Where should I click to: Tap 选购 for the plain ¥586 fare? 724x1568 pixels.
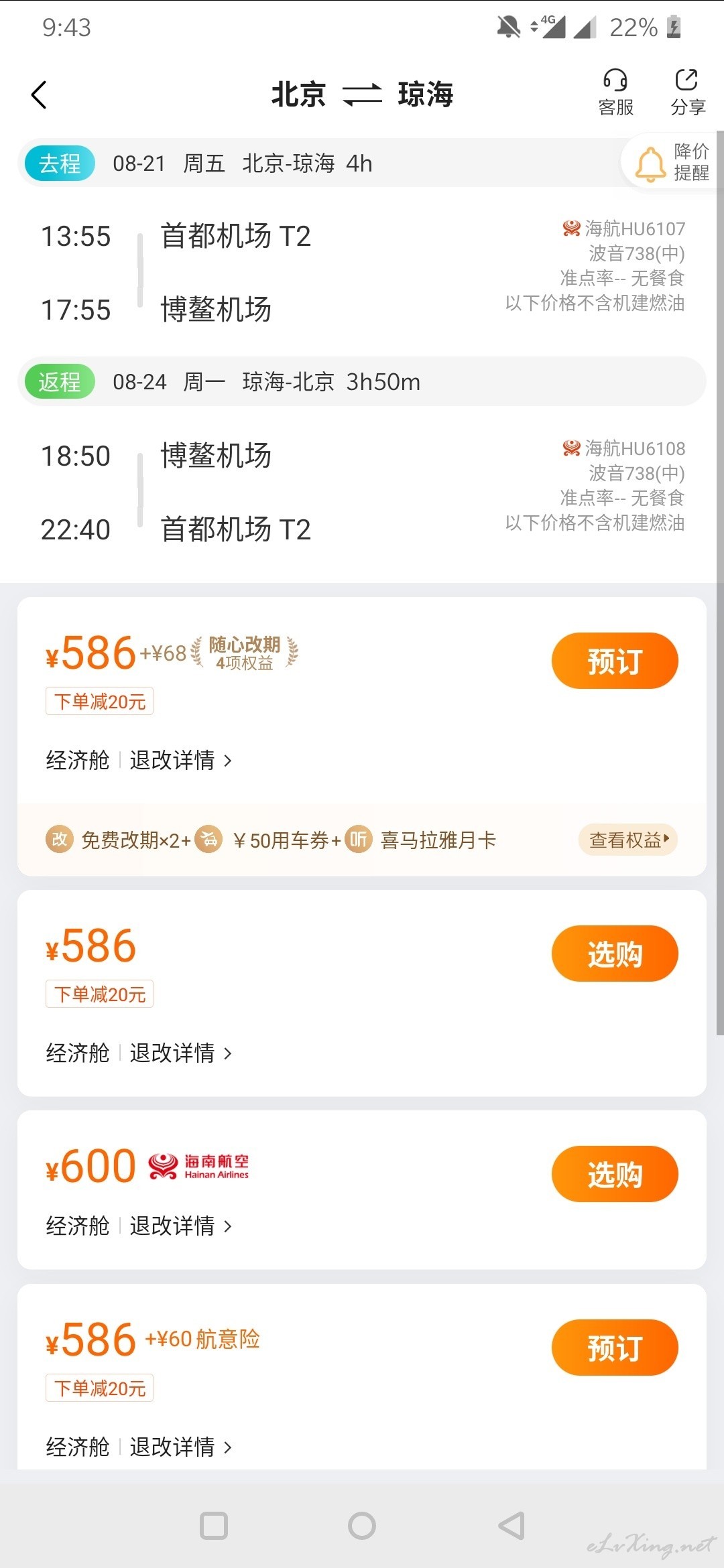[615, 954]
